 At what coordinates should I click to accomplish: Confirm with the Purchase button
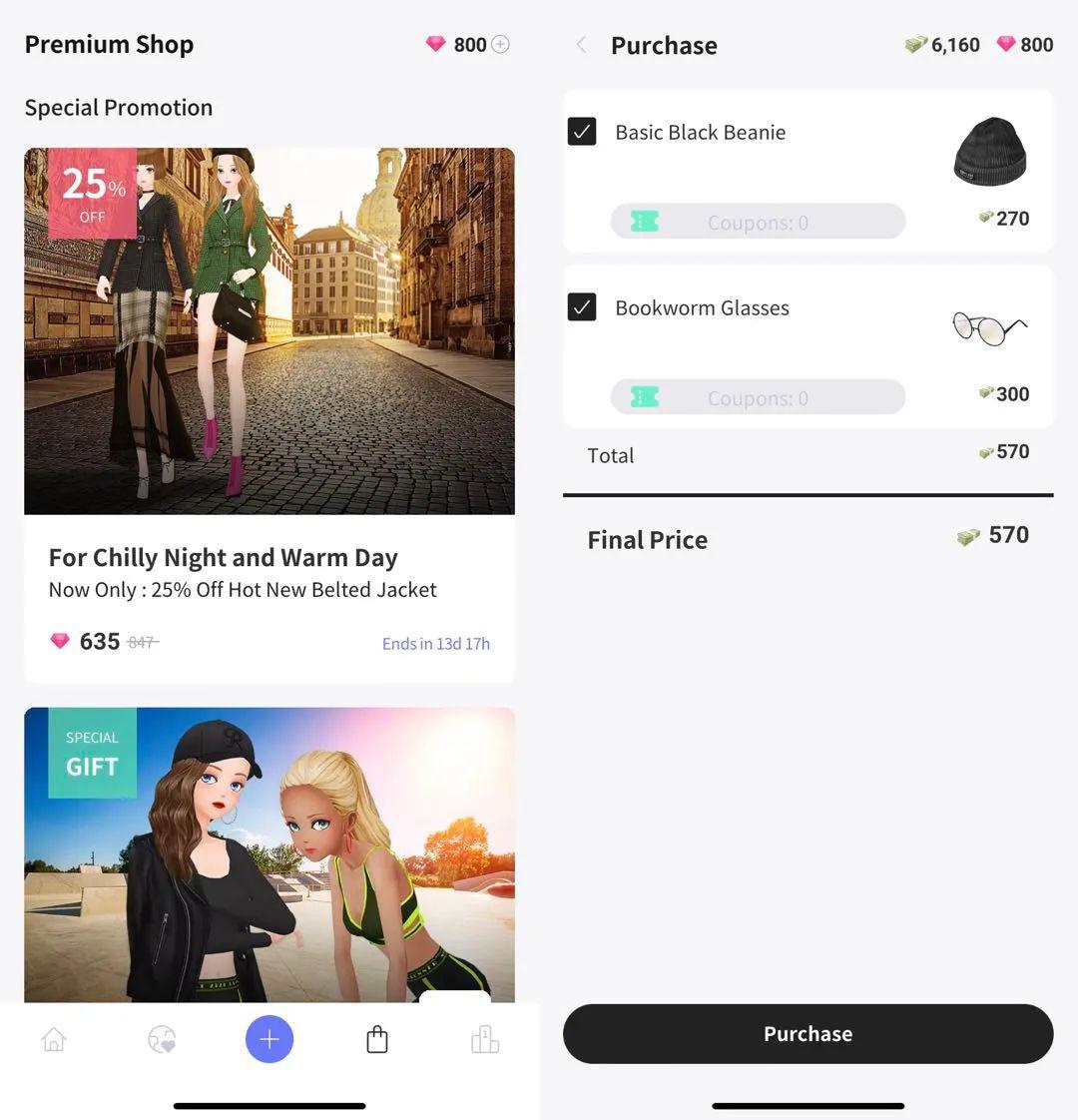[808, 1034]
